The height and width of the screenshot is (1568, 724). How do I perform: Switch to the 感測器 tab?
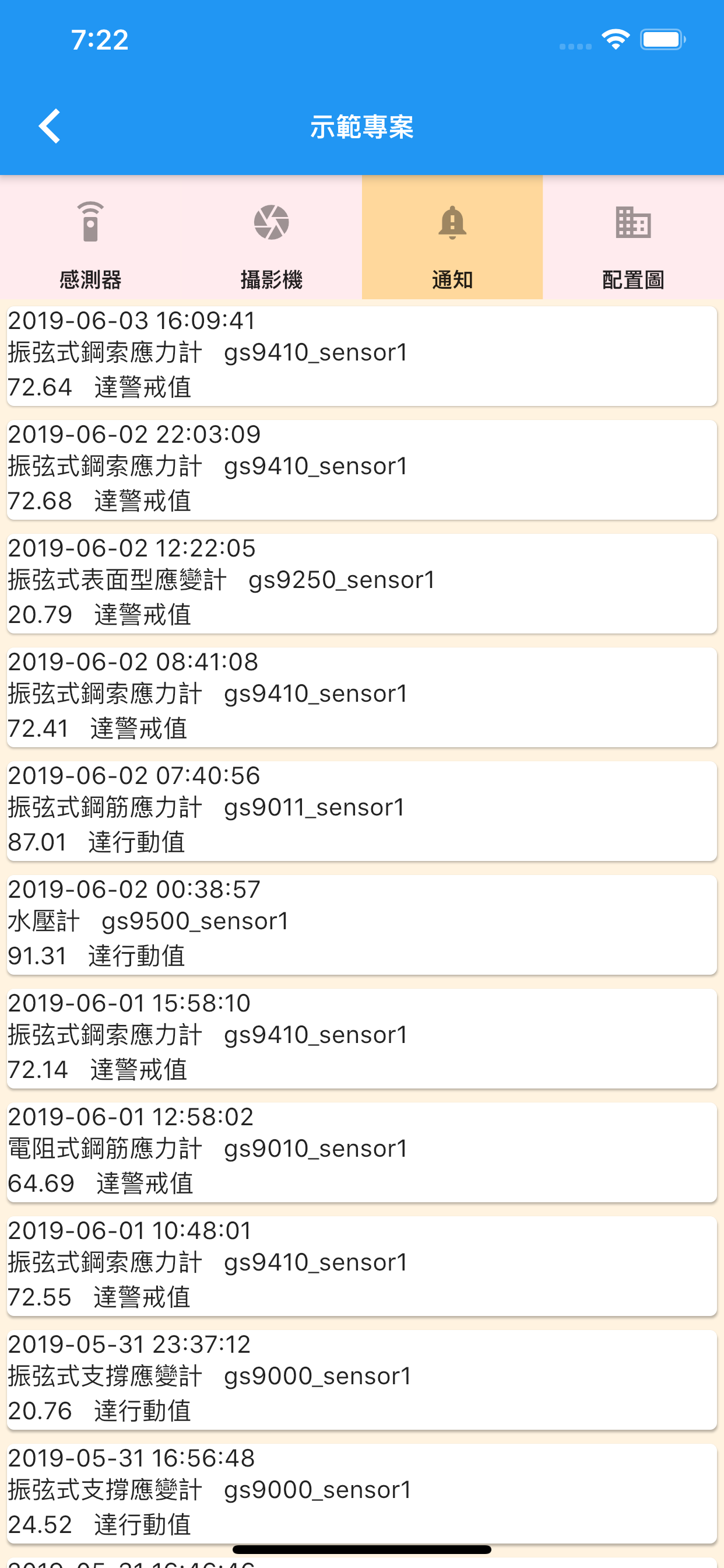[91, 237]
